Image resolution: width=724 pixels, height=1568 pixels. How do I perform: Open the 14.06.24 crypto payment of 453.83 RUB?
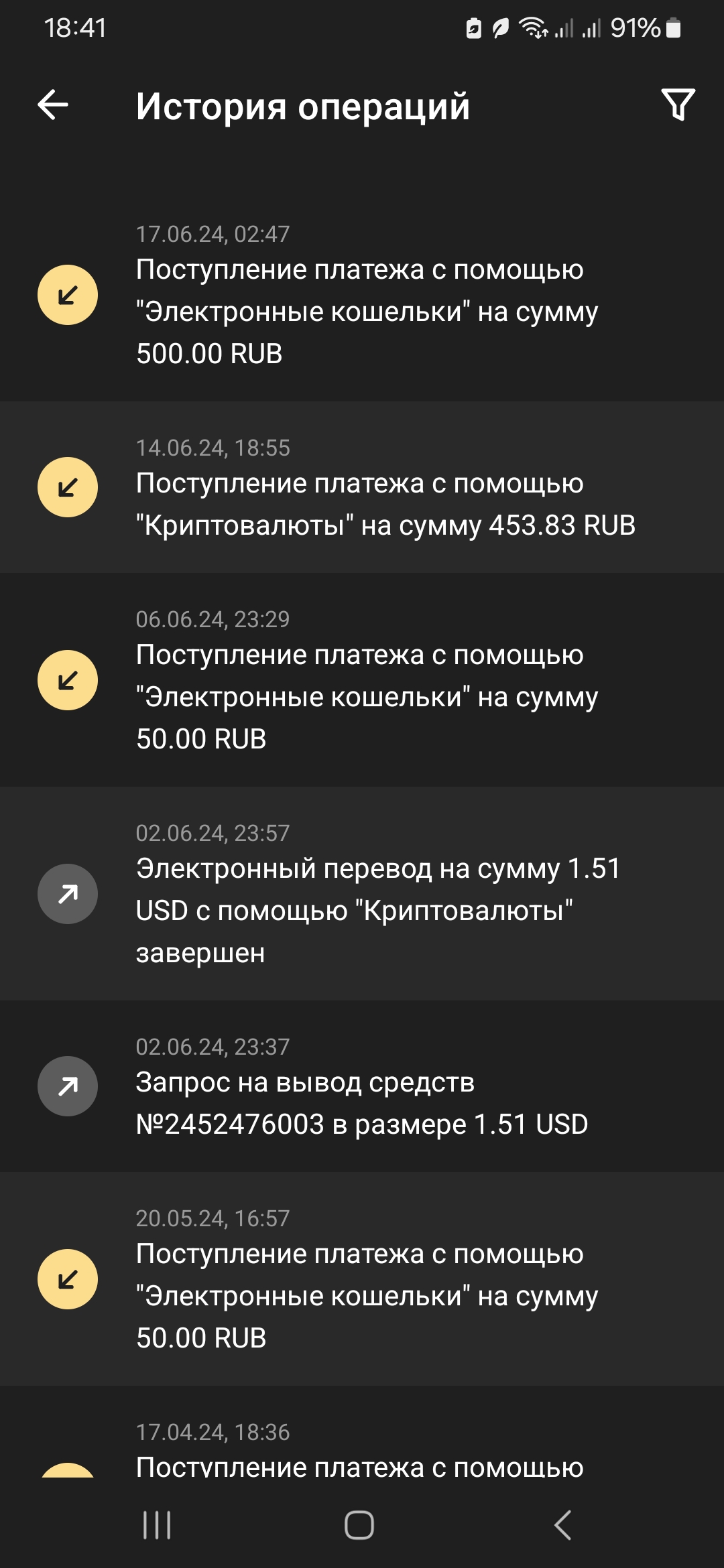pos(362,487)
